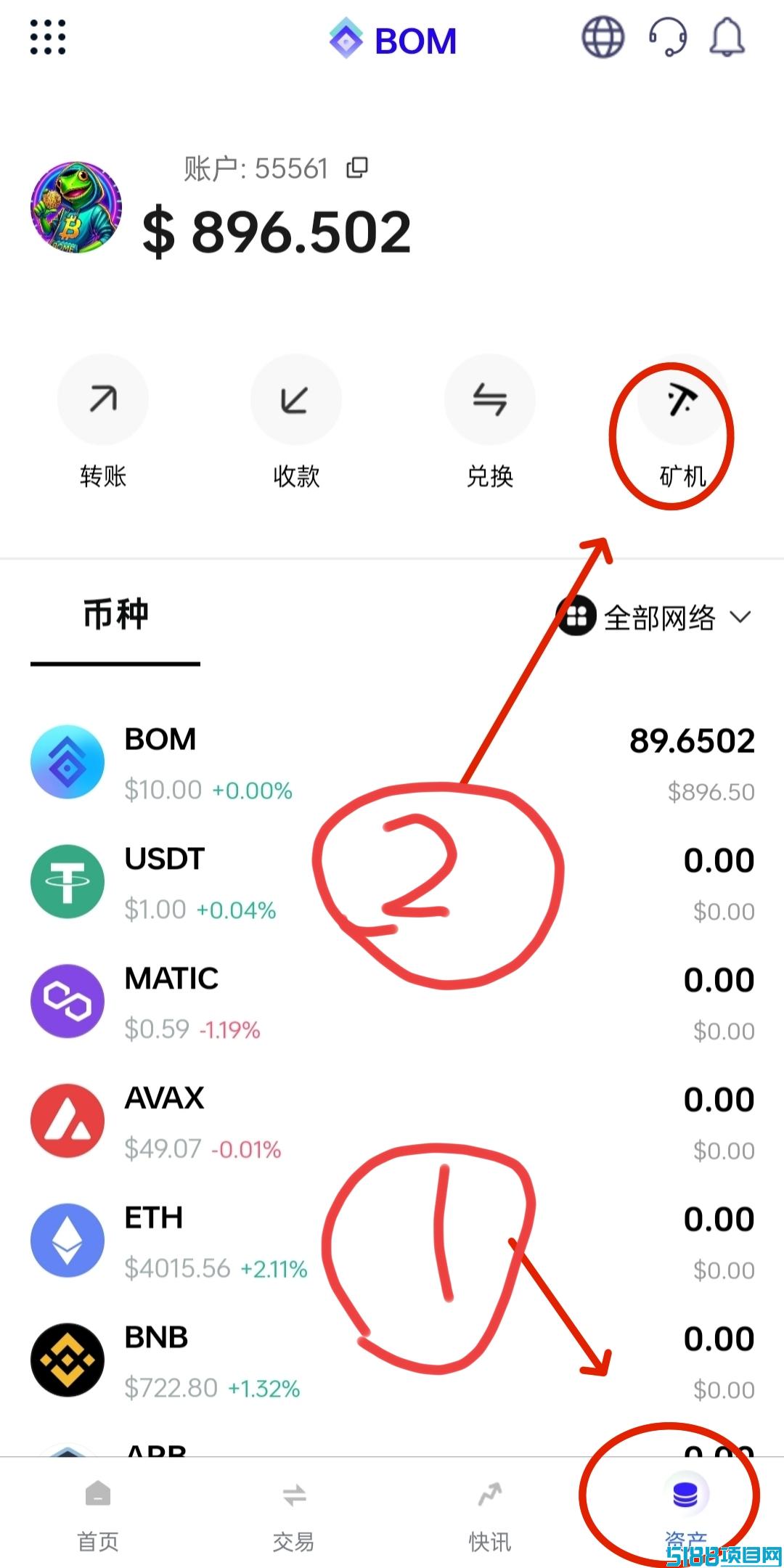Open the USDT coin row
The height and width of the screenshot is (1568, 784).
pyautogui.click(x=392, y=883)
